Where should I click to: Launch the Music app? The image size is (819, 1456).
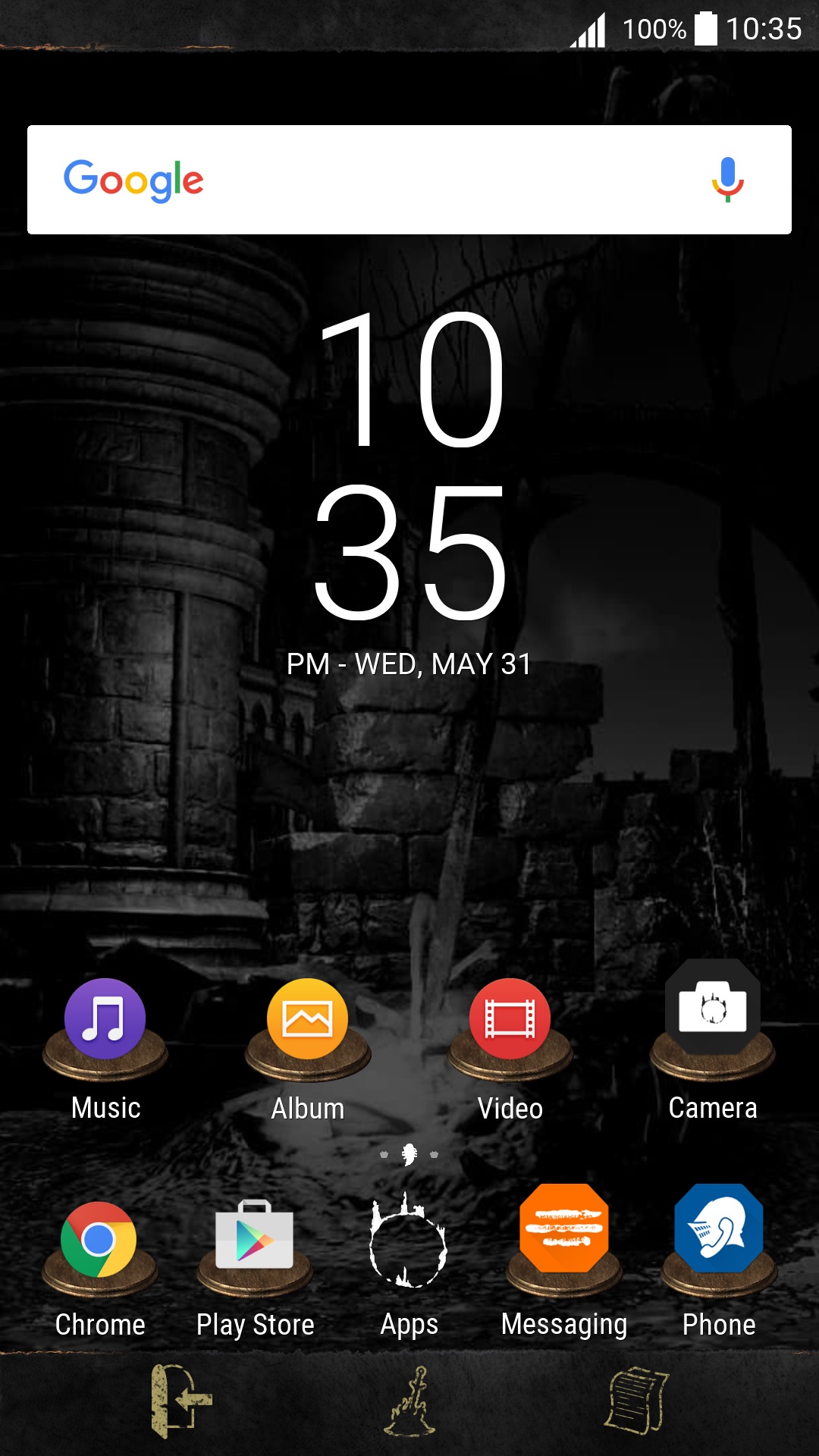105,1020
